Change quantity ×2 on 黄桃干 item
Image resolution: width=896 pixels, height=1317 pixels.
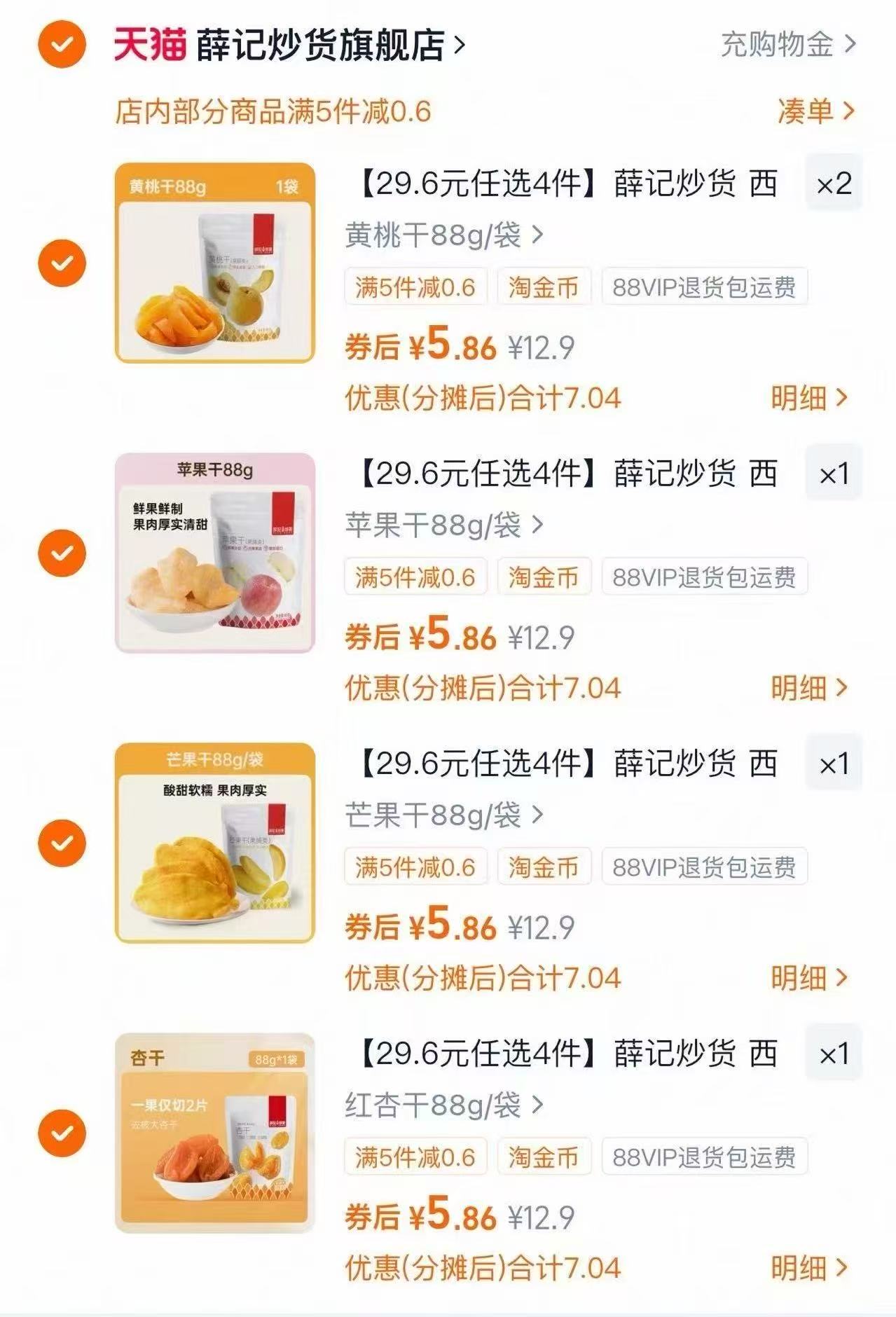(835, 184)
